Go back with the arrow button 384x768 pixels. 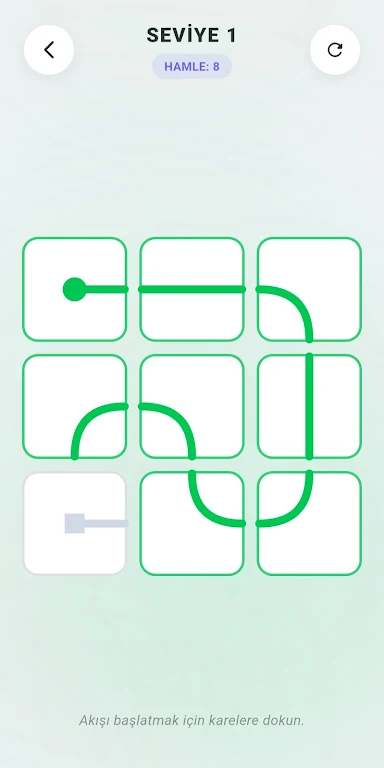[x=49, y=50]
